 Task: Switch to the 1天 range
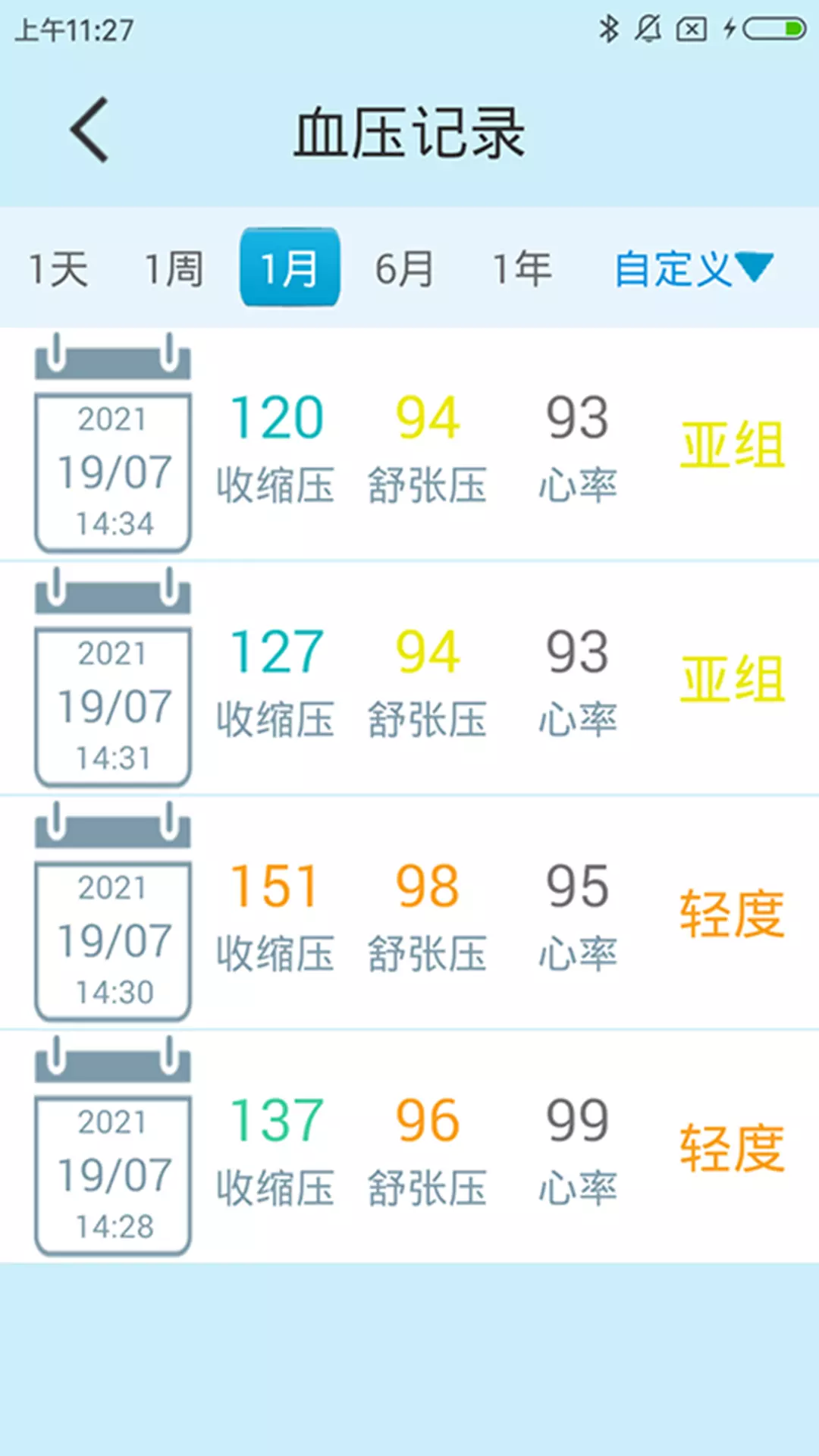point(58,268)
